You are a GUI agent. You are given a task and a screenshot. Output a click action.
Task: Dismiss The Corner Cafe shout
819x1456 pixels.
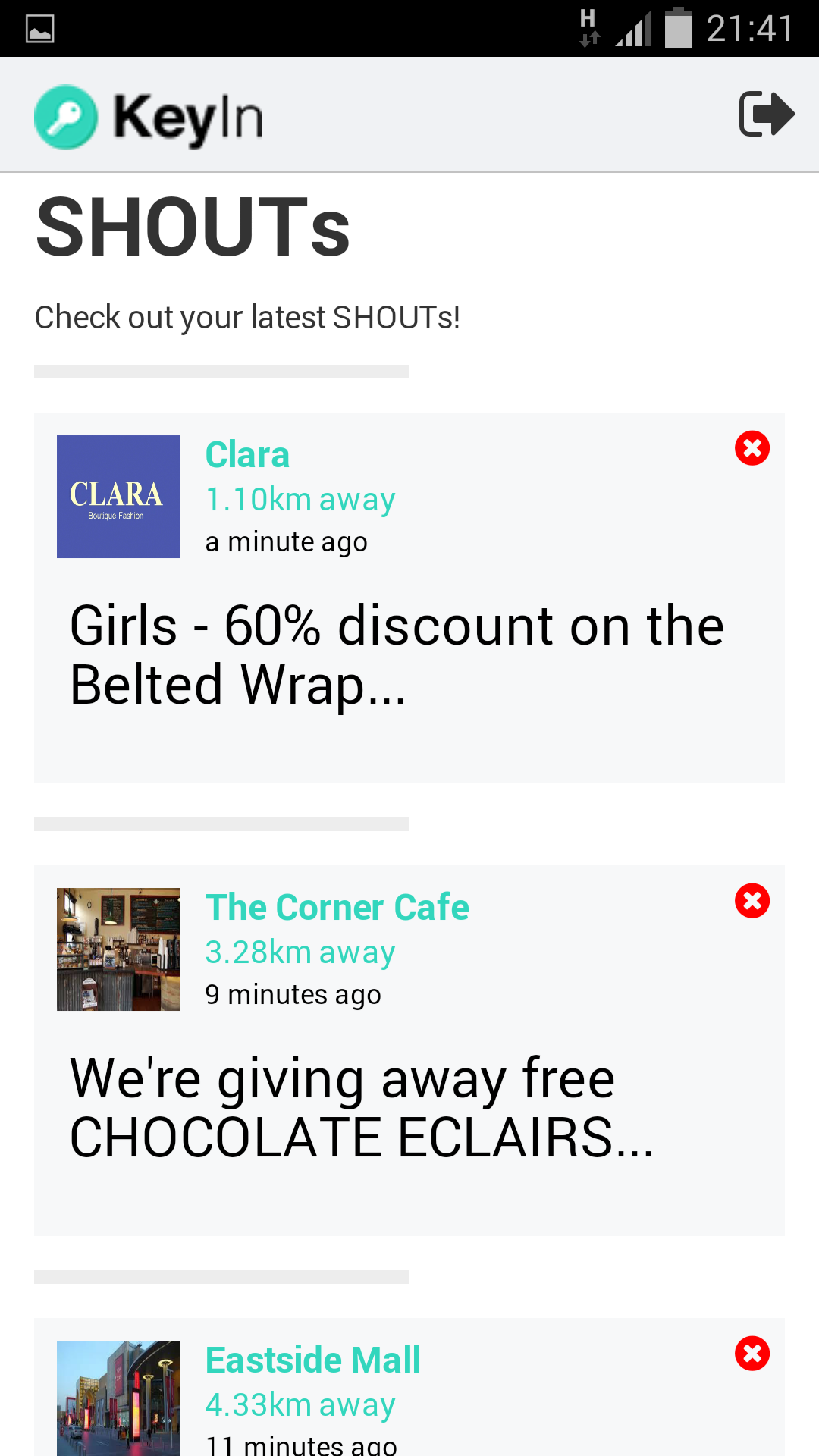tap(752, 901)
